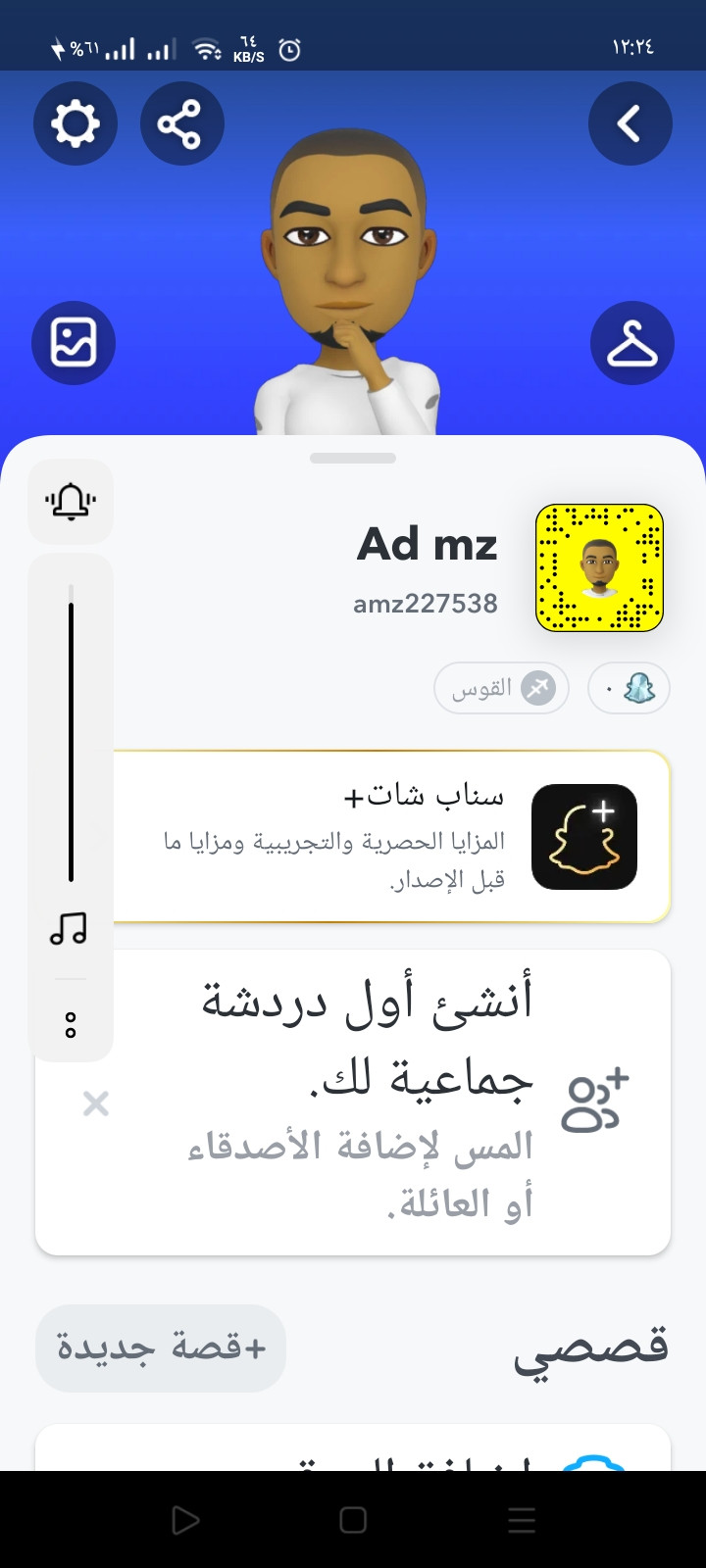706x1568 pixels.
Task: Tap the media volume slider track
Action: (x=71, y=735)
